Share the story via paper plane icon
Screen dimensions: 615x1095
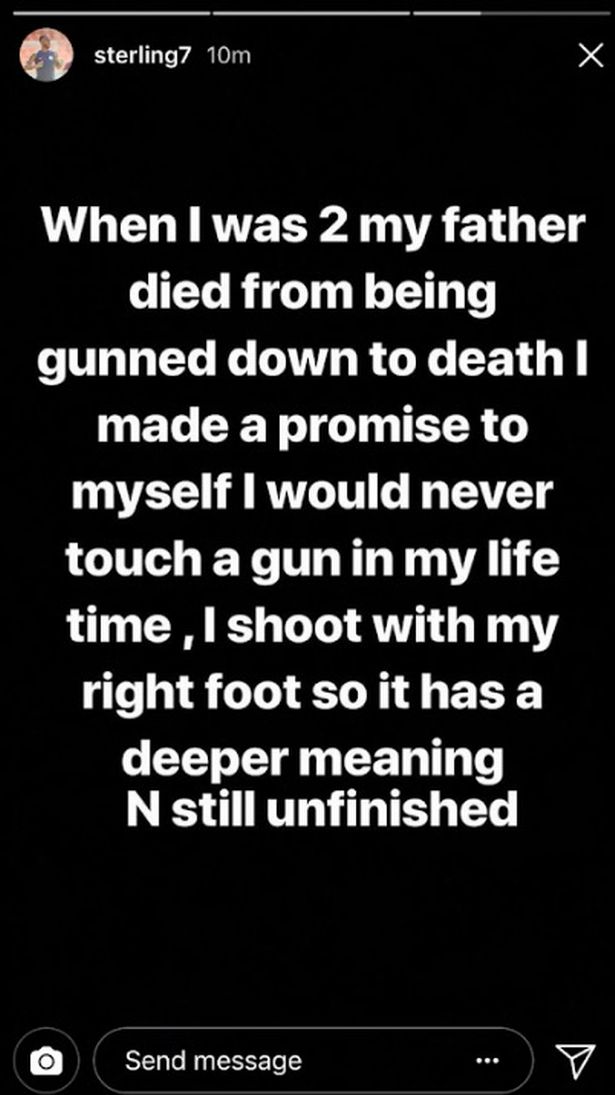575,1061
